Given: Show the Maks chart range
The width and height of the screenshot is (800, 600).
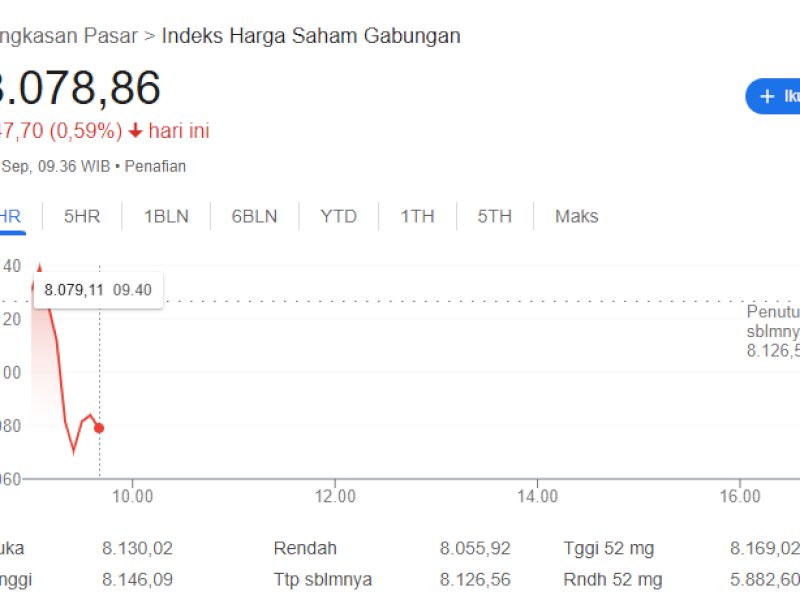Looking at the screenshot, I should pos(576,216).
